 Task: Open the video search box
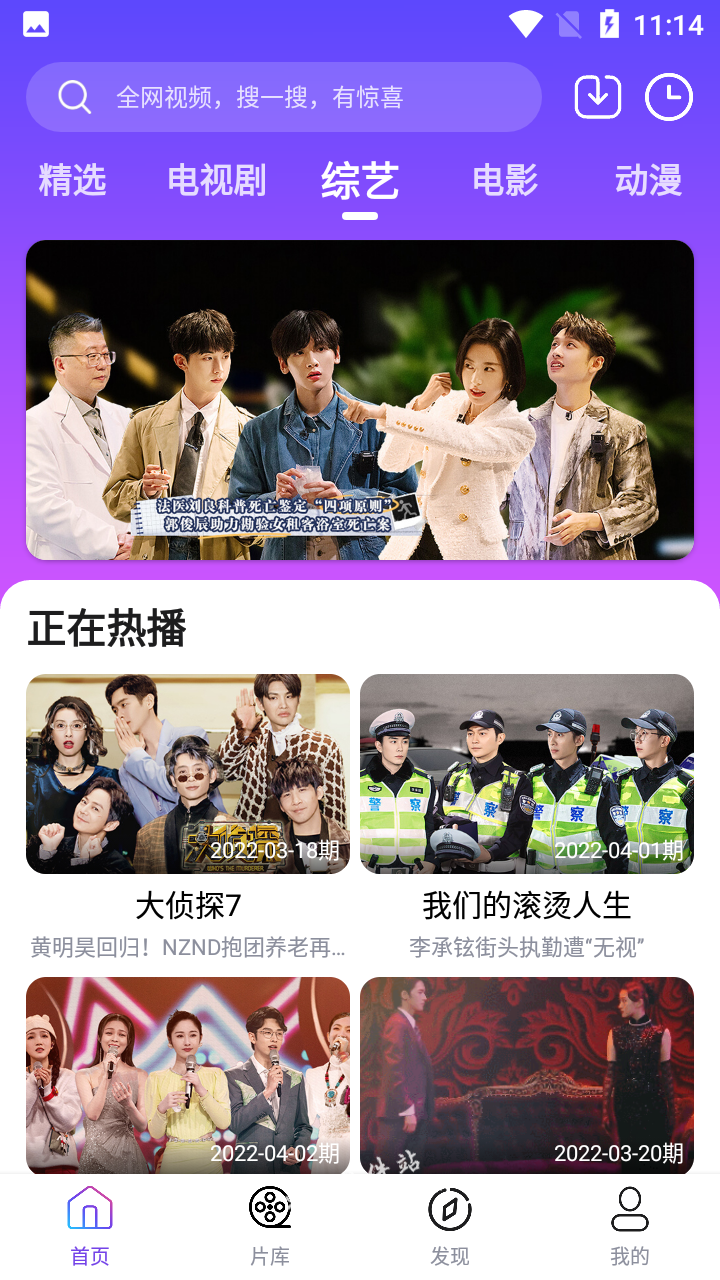coord(283,97)
